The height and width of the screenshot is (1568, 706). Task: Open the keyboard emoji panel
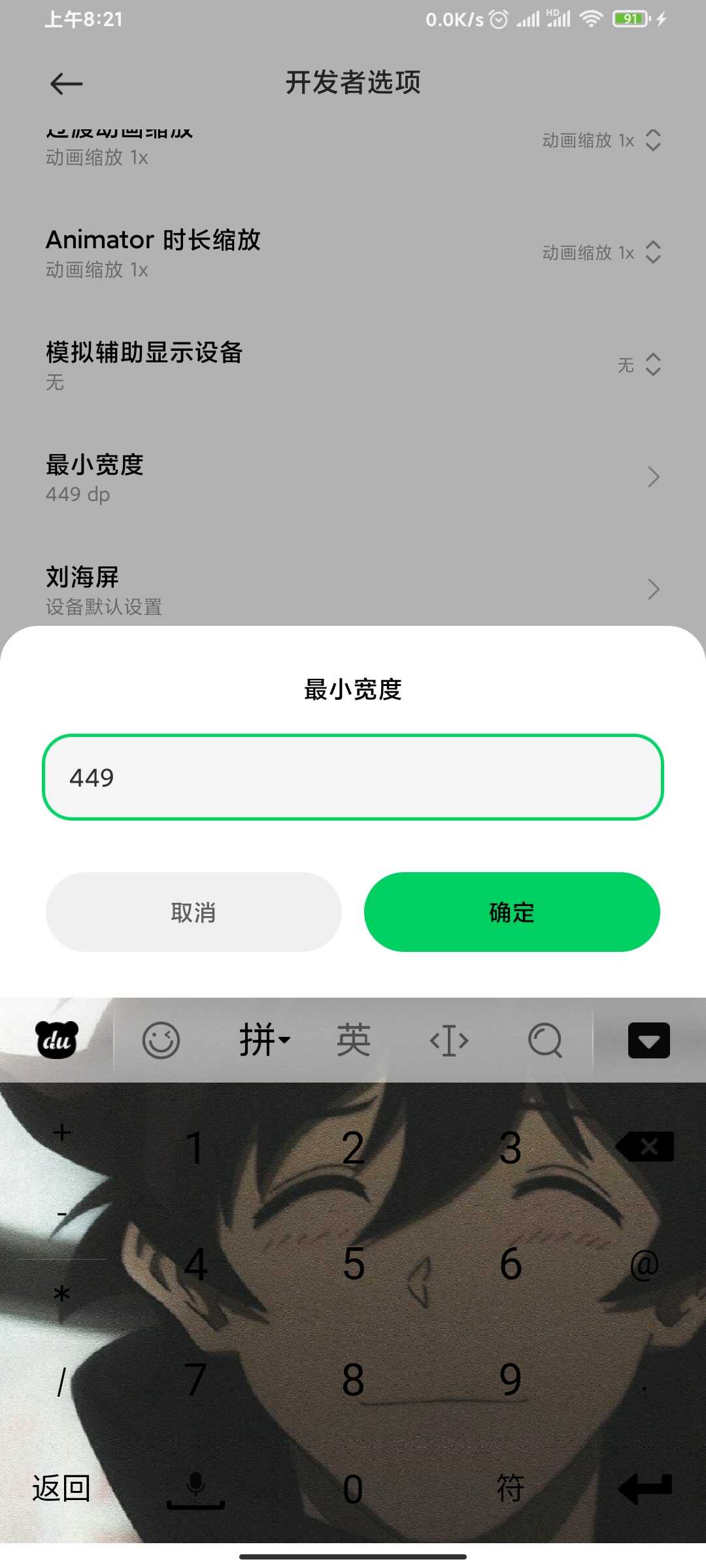[x=161, y=1040]
